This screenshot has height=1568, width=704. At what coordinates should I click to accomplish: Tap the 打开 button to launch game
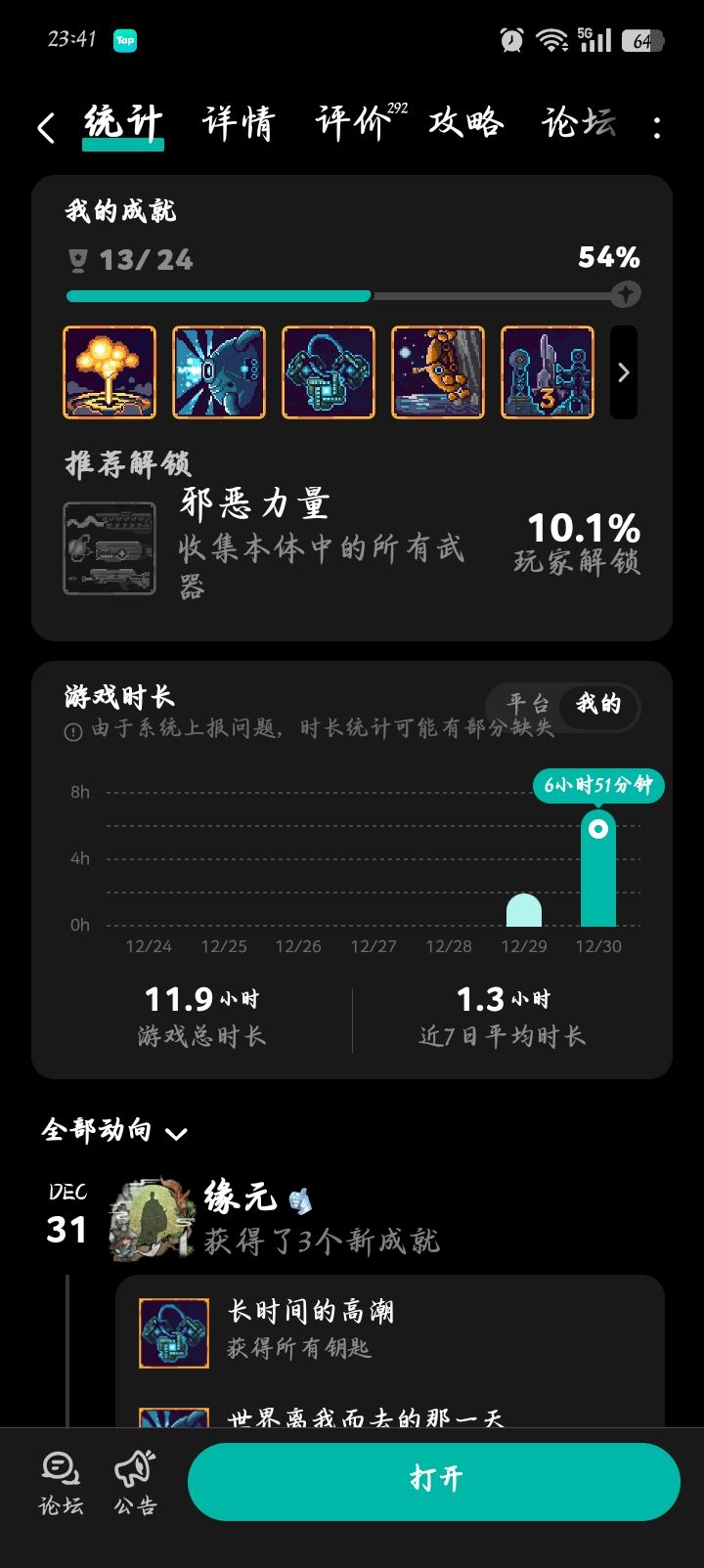click(434, 1481)
